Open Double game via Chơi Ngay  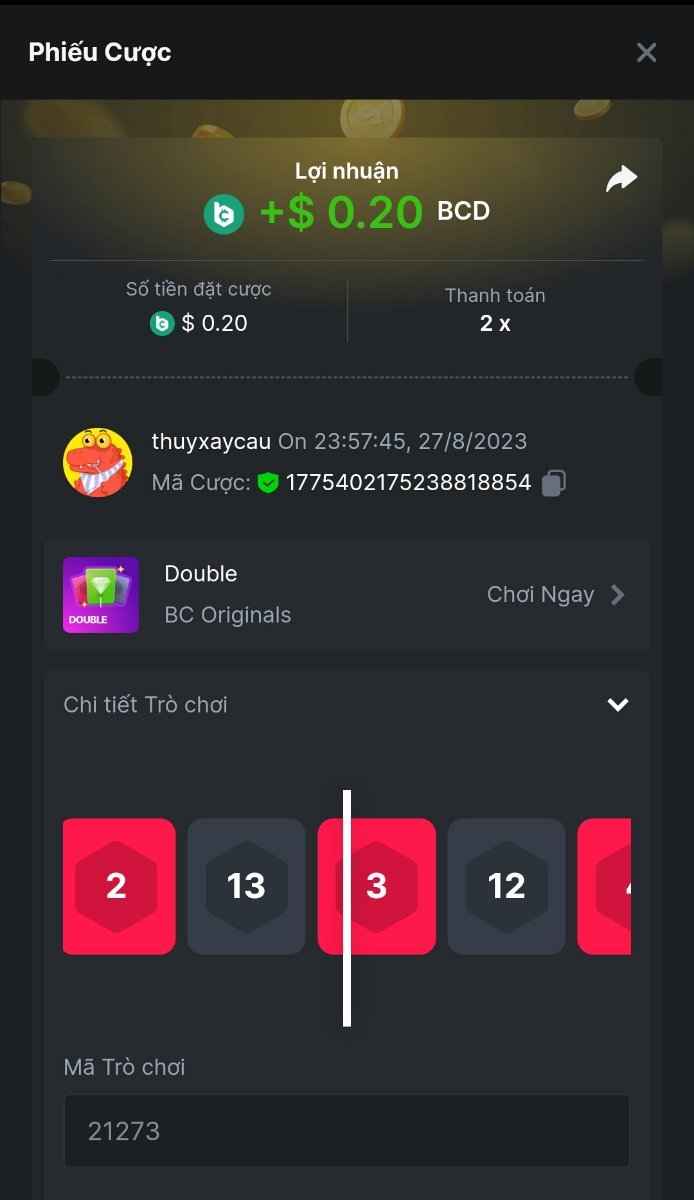point(556,595)
